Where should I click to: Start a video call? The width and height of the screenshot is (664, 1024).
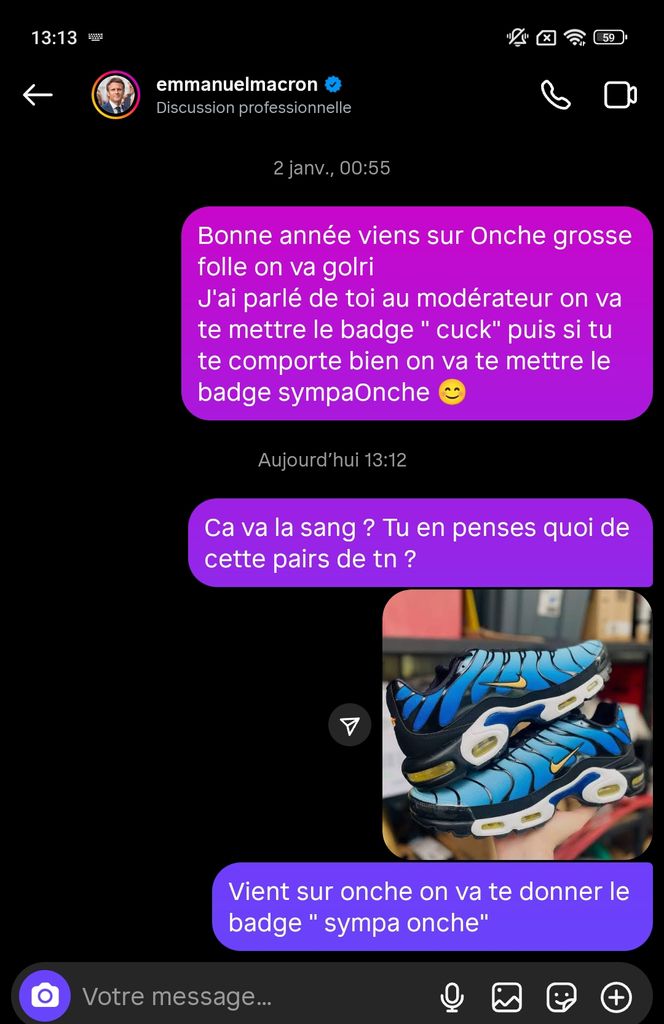(x=620, y=95)
